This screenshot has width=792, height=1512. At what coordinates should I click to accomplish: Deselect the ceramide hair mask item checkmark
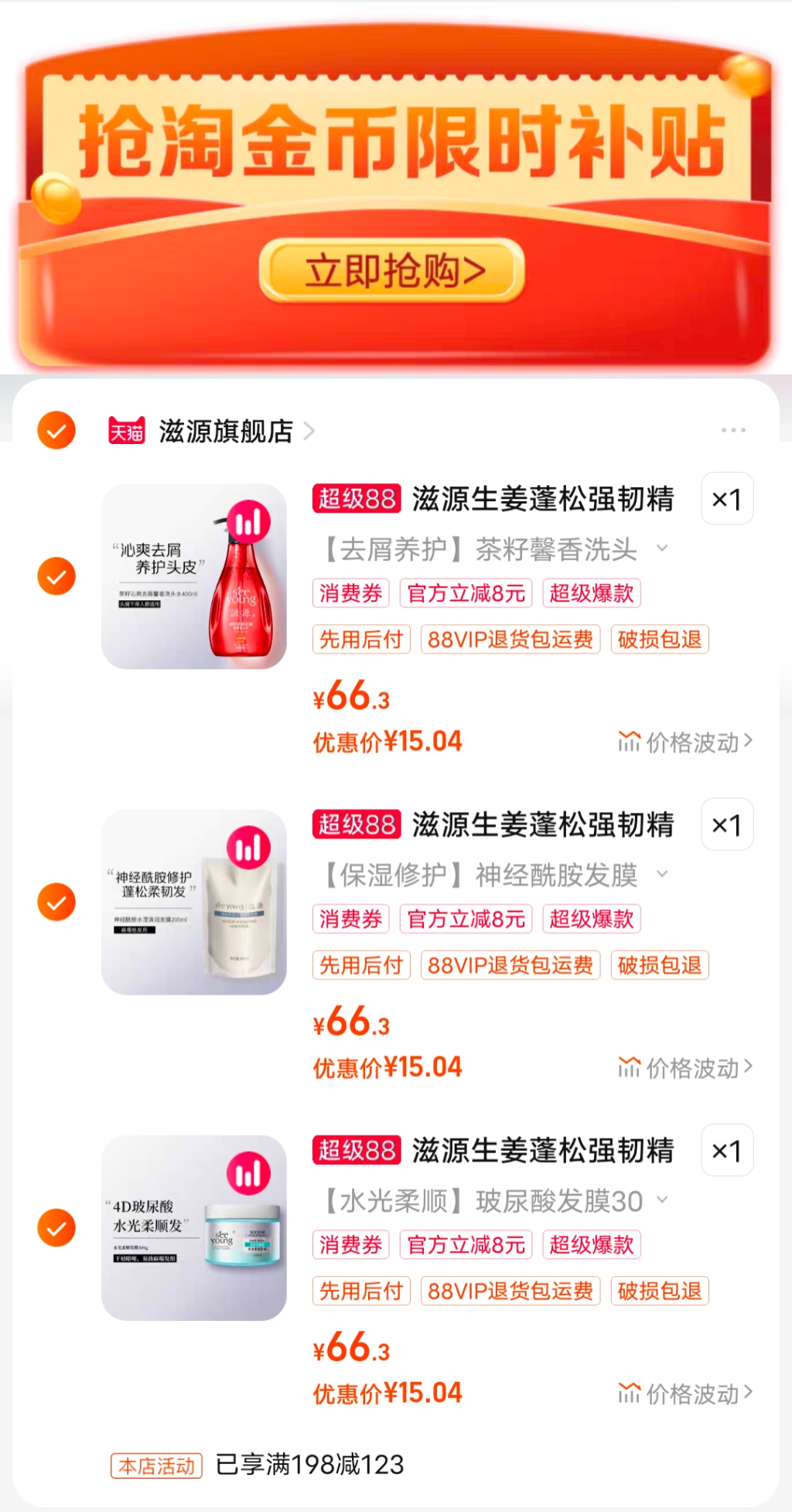pyautogui.click(x=55, y=901)
